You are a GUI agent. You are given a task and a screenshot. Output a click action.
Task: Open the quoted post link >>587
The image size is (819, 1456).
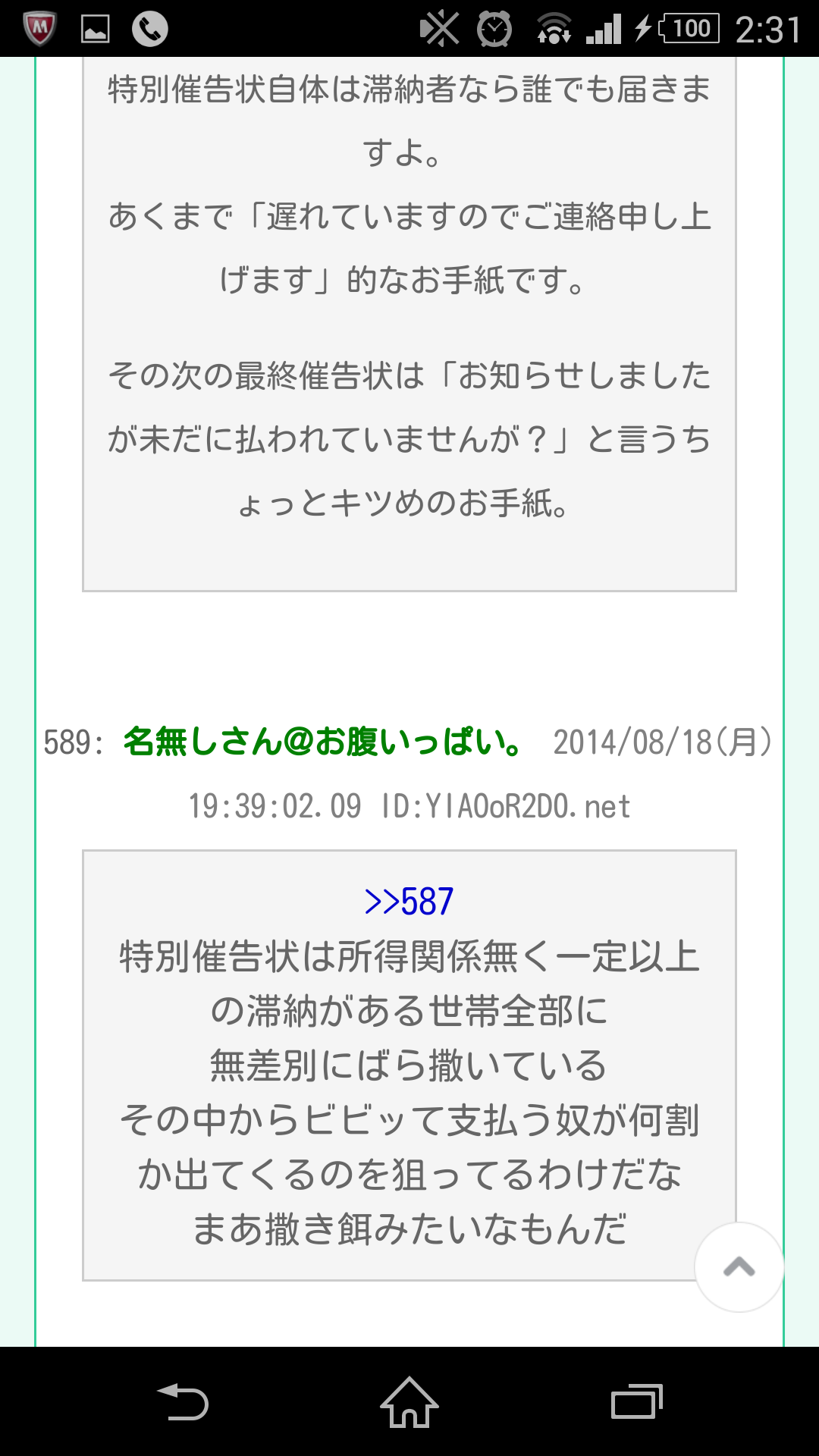(x=408, y=901)
